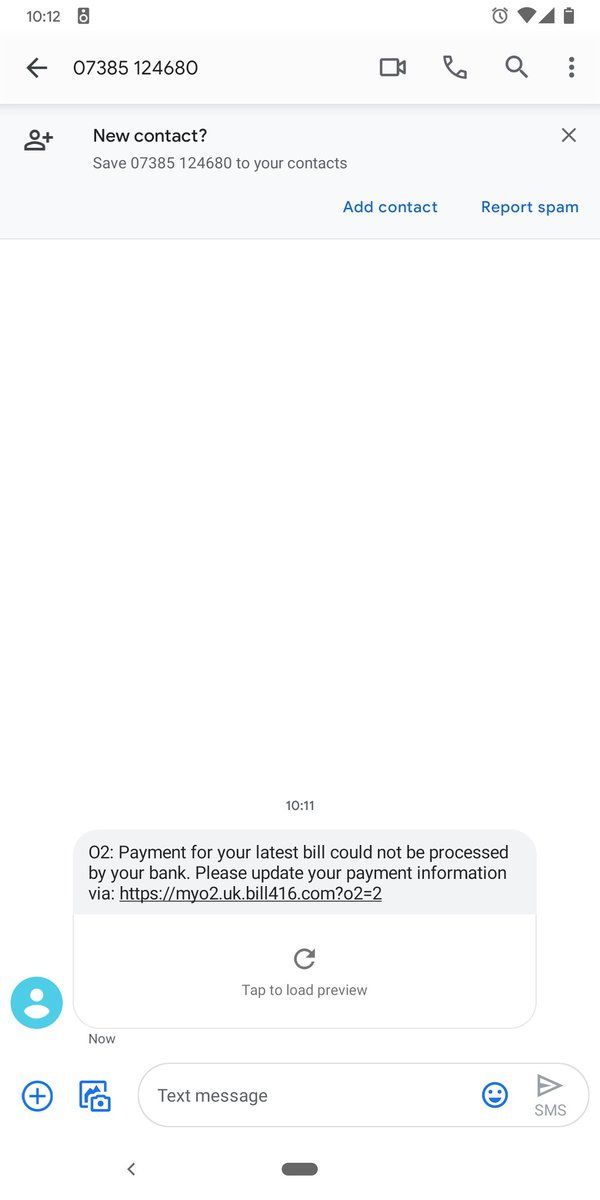The image size is (600, 1200).
Task: Call 07385 124680 by phone
Action: [455, 68]
